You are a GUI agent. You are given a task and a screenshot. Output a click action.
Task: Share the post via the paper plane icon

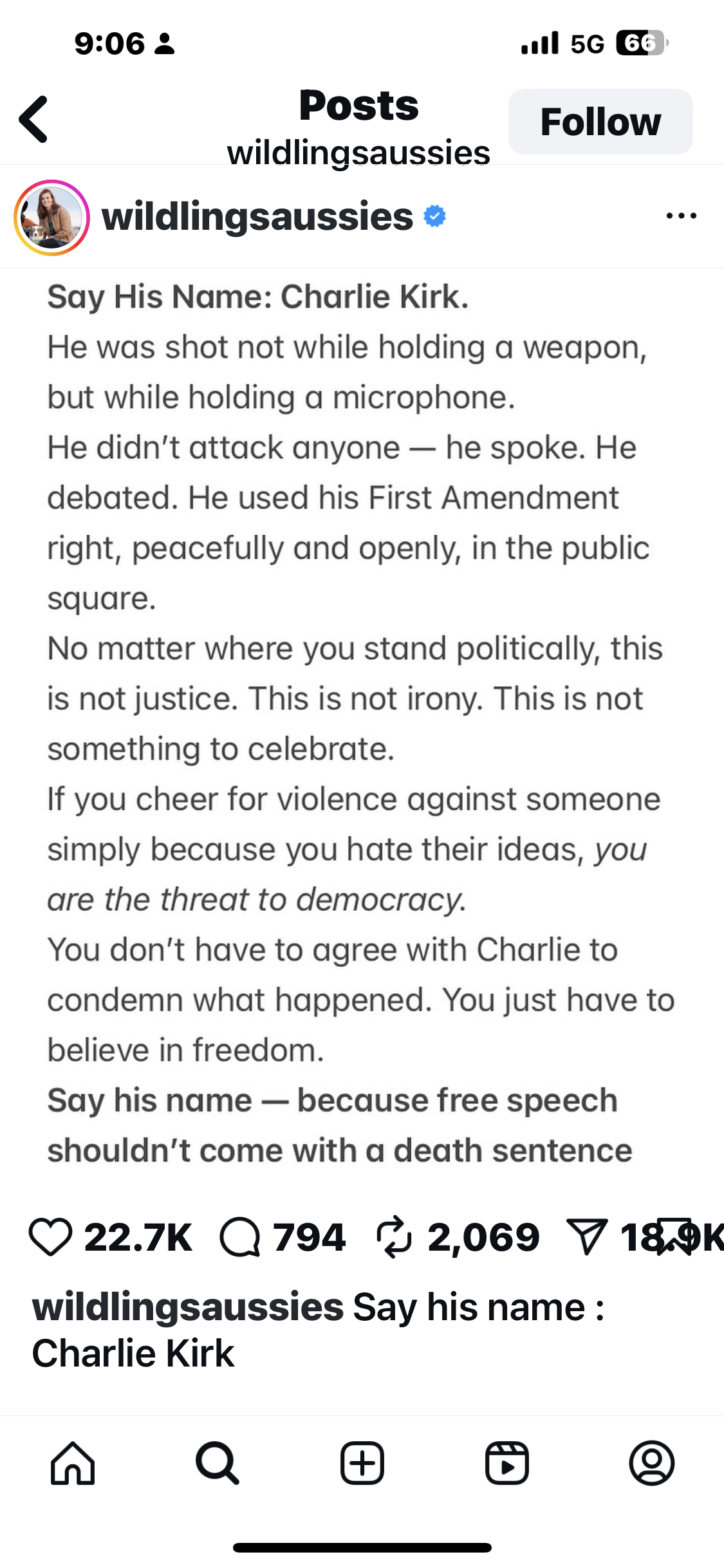tap(586, 1237)
